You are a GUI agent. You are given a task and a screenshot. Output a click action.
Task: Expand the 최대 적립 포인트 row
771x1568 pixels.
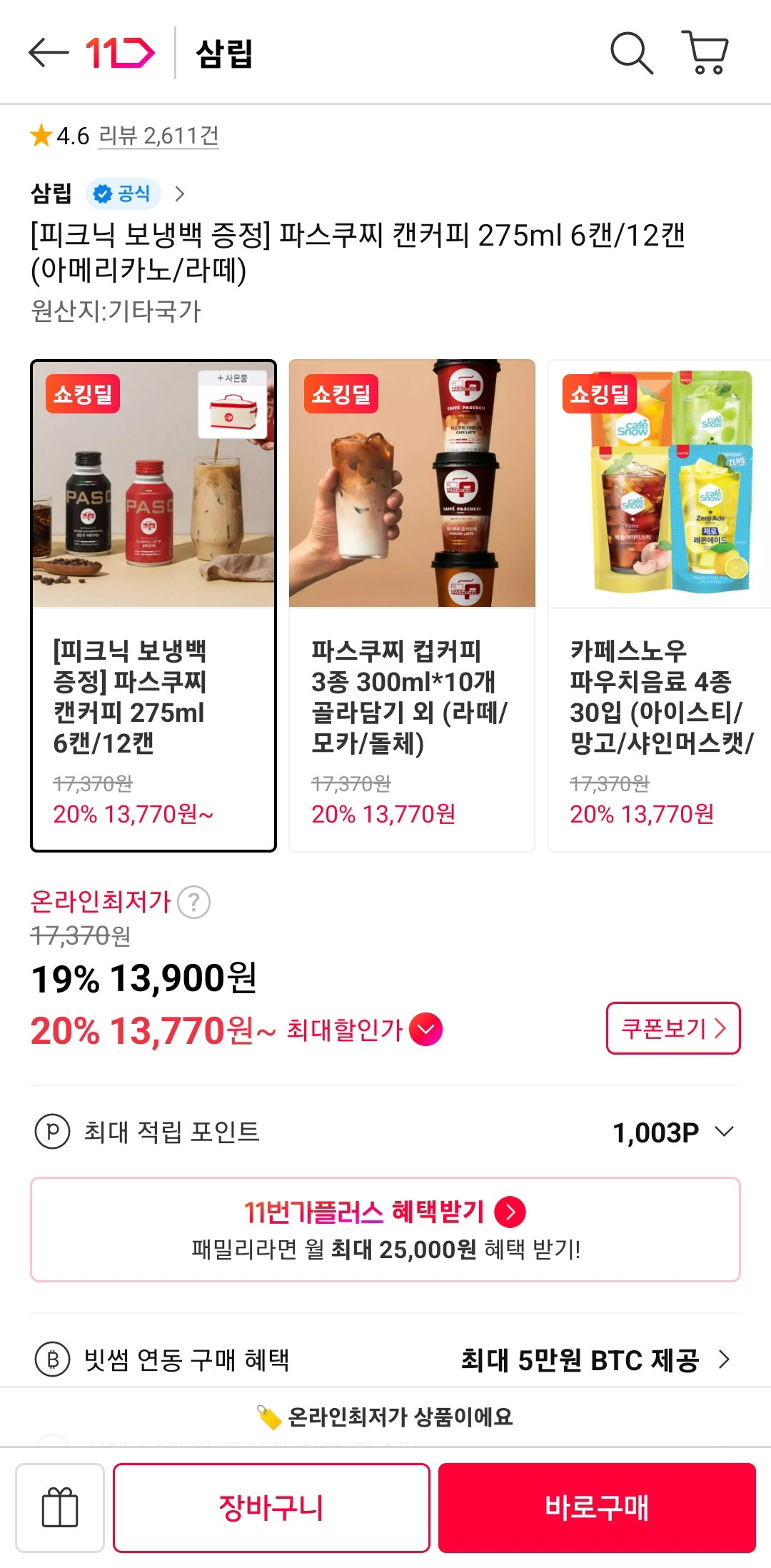coord(385,1132)
